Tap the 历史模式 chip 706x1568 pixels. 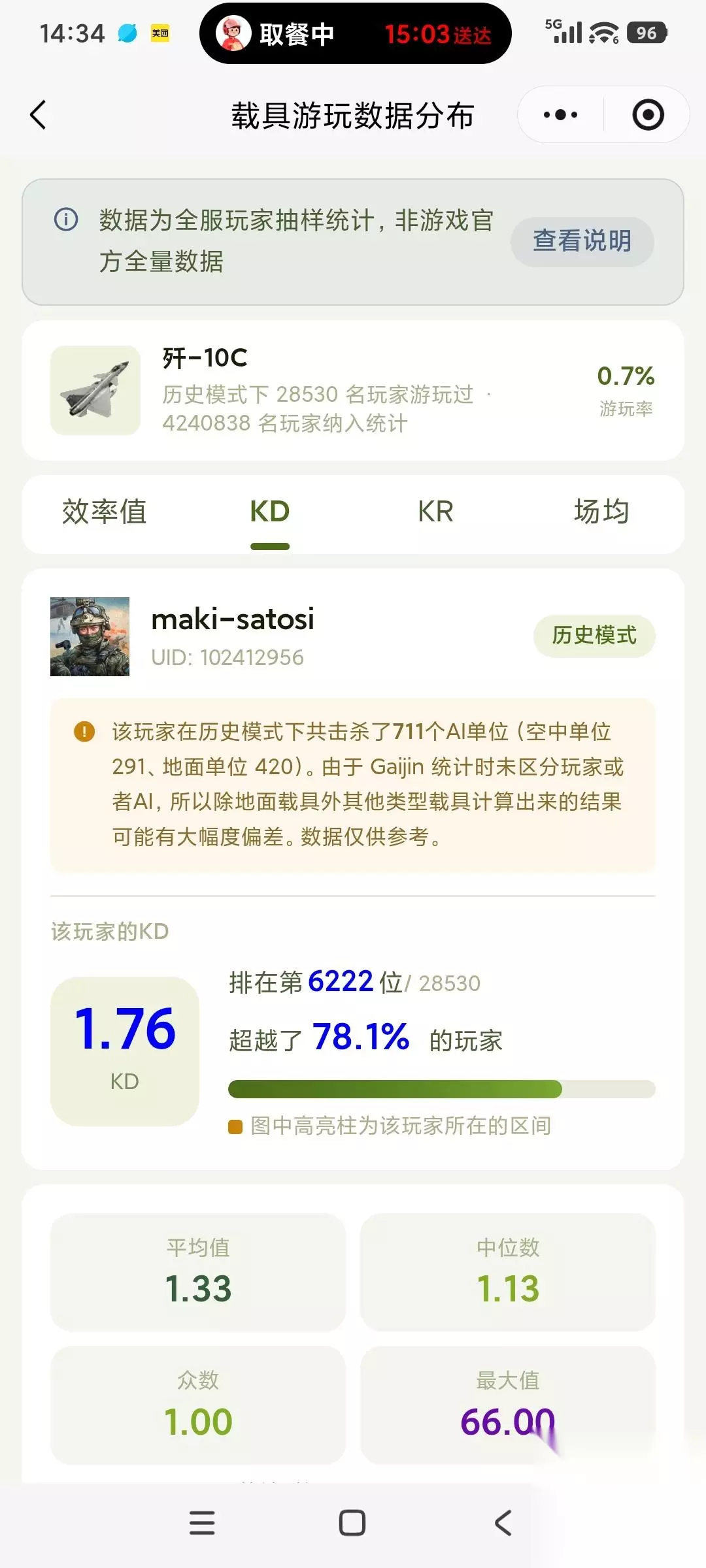594,636
